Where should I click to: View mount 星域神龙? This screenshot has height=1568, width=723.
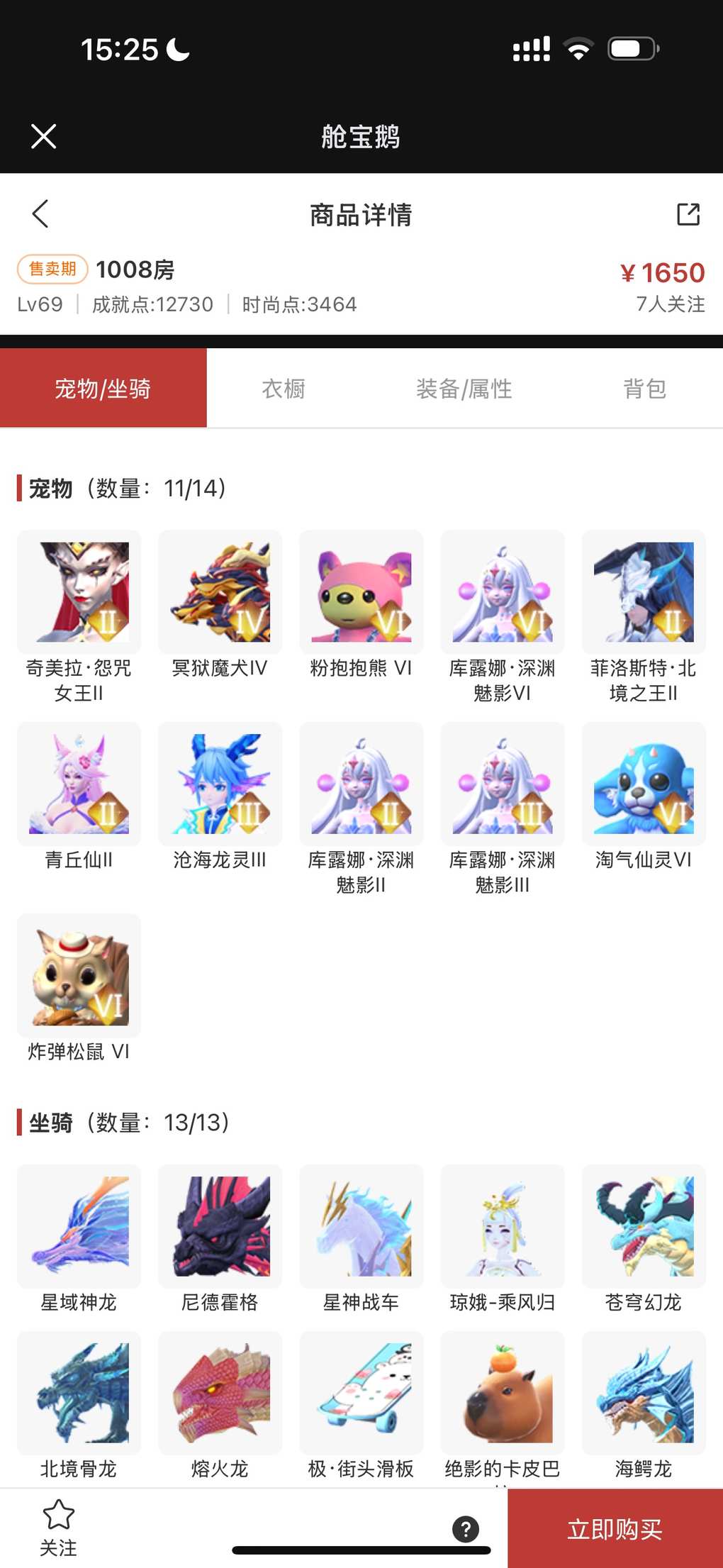point(79,1227)
